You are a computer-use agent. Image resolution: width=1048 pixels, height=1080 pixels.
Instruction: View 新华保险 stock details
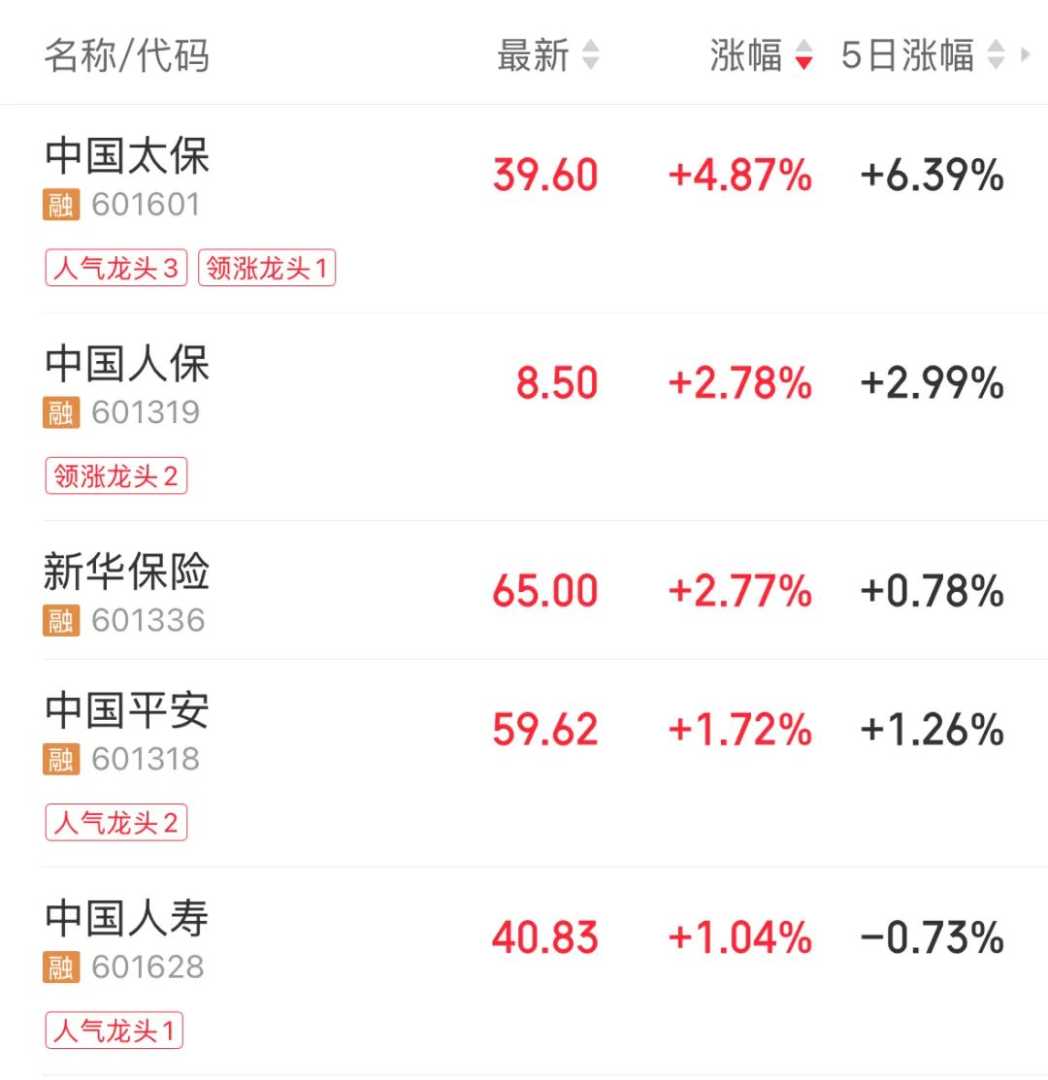point(127,573)
